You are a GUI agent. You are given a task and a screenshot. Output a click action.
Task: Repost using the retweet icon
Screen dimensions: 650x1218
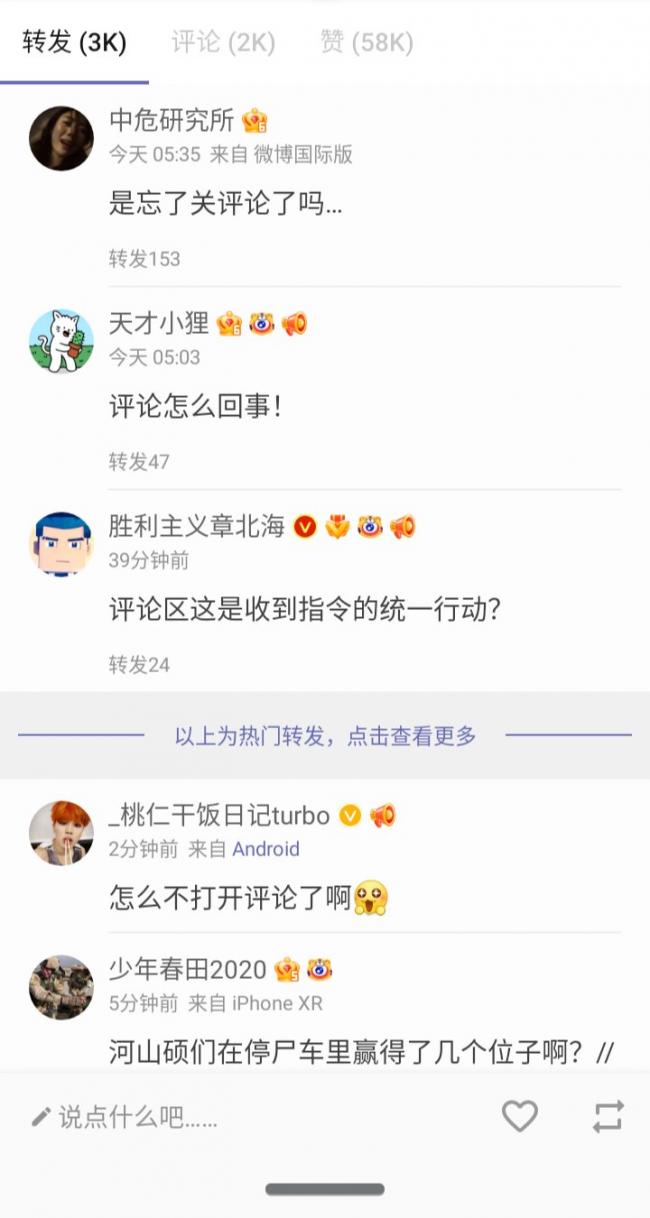click(608, 1116)
